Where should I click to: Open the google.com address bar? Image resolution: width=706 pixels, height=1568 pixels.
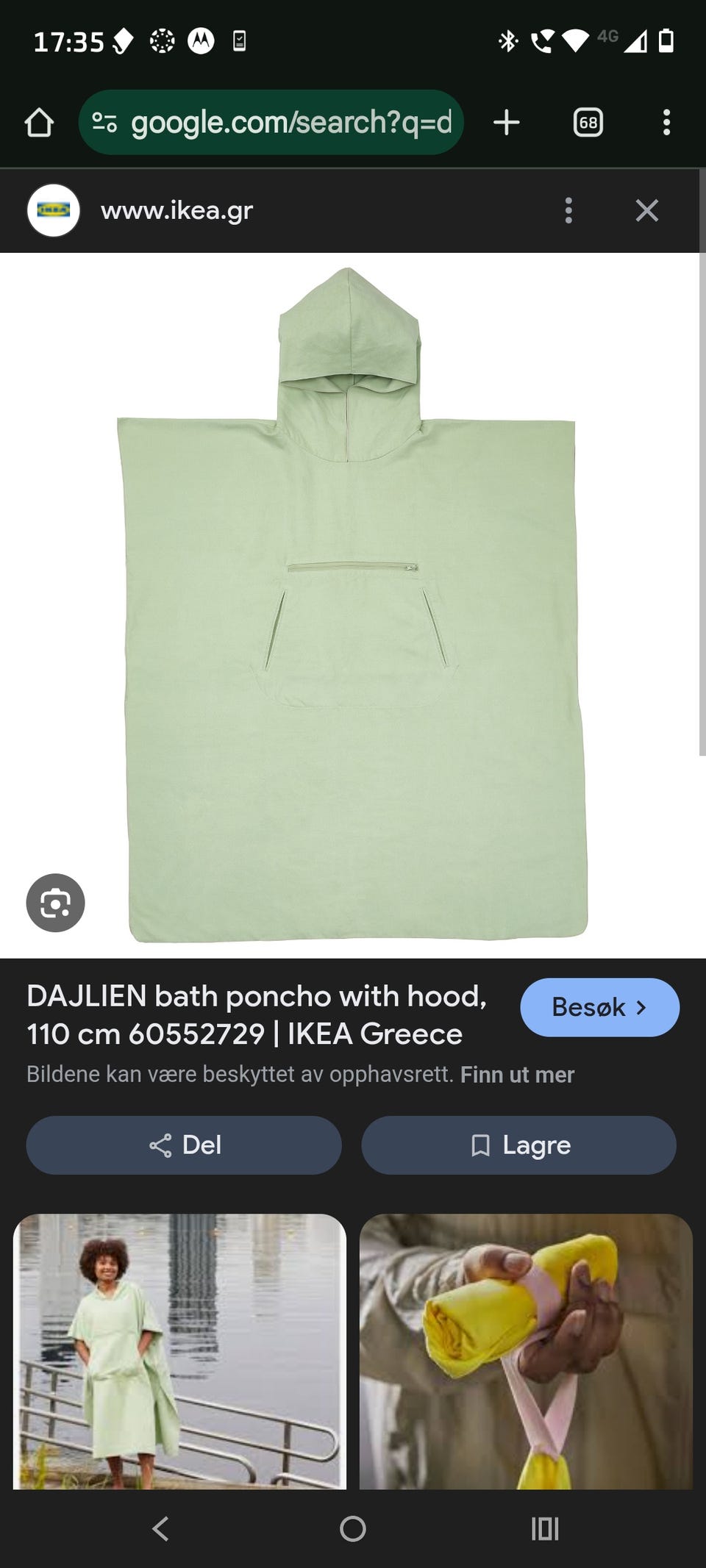click(271, 122)
